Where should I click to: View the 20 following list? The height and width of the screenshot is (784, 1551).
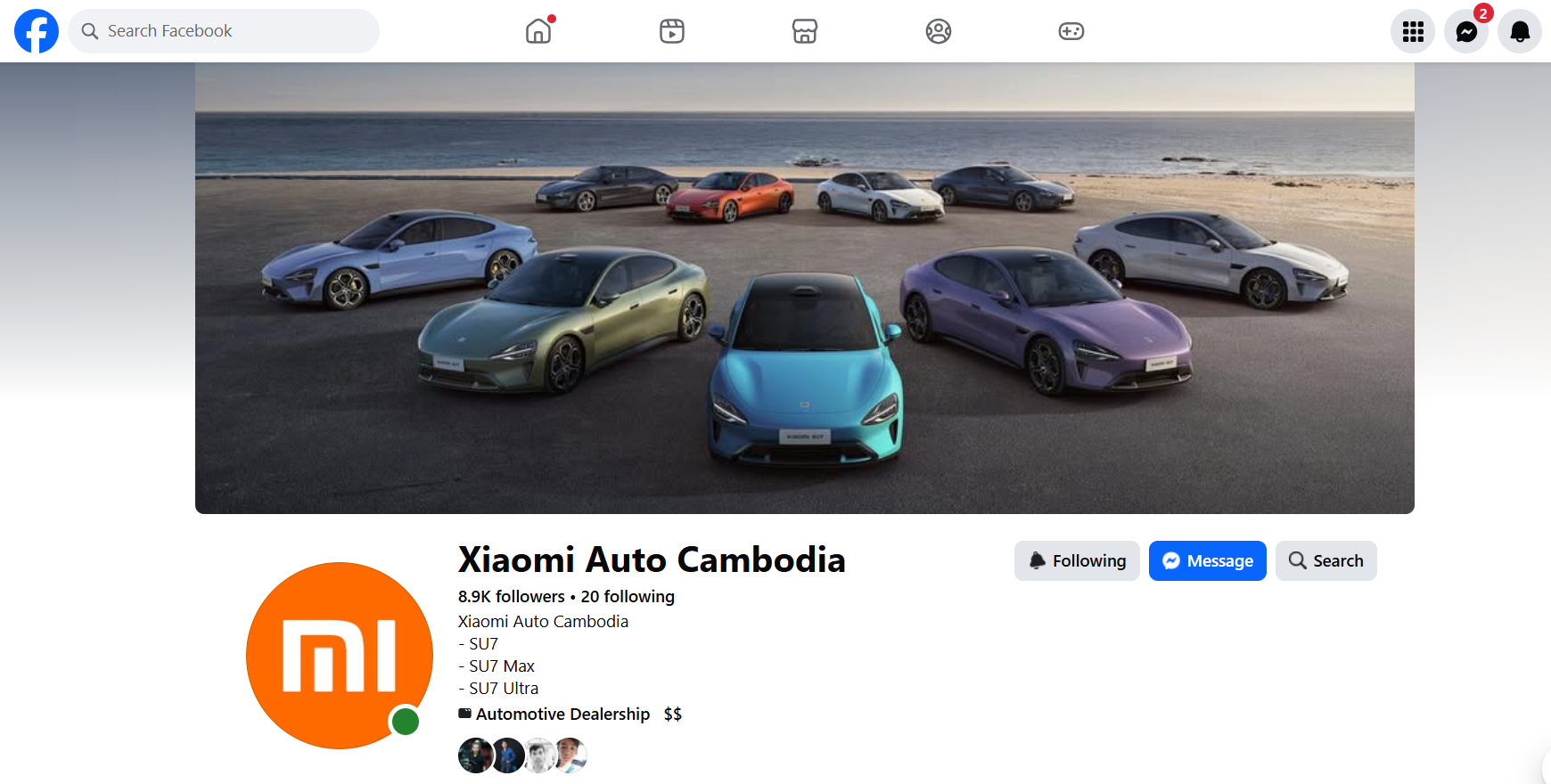(x=628, y=596)
